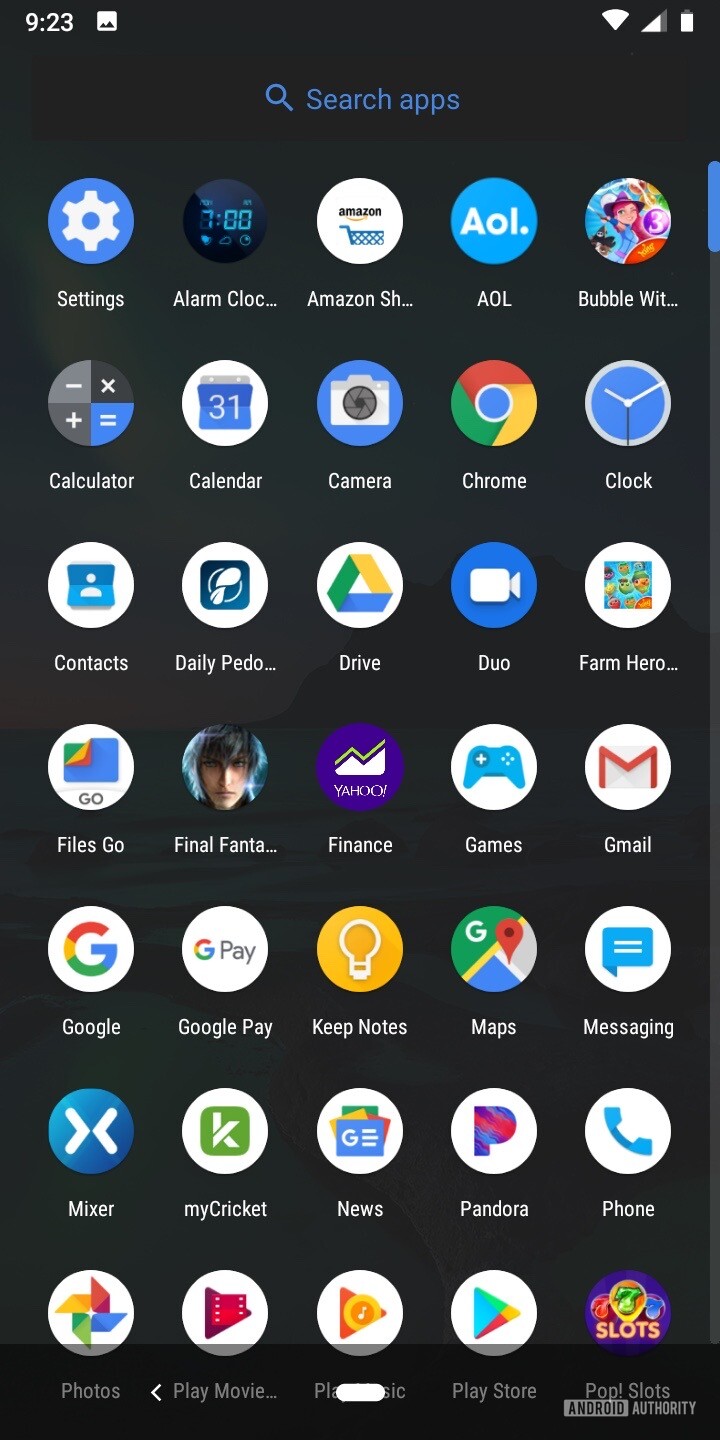Tap the system back arrow
The height and width of the screenshot is (1440, 720).
pos(156,1392)
